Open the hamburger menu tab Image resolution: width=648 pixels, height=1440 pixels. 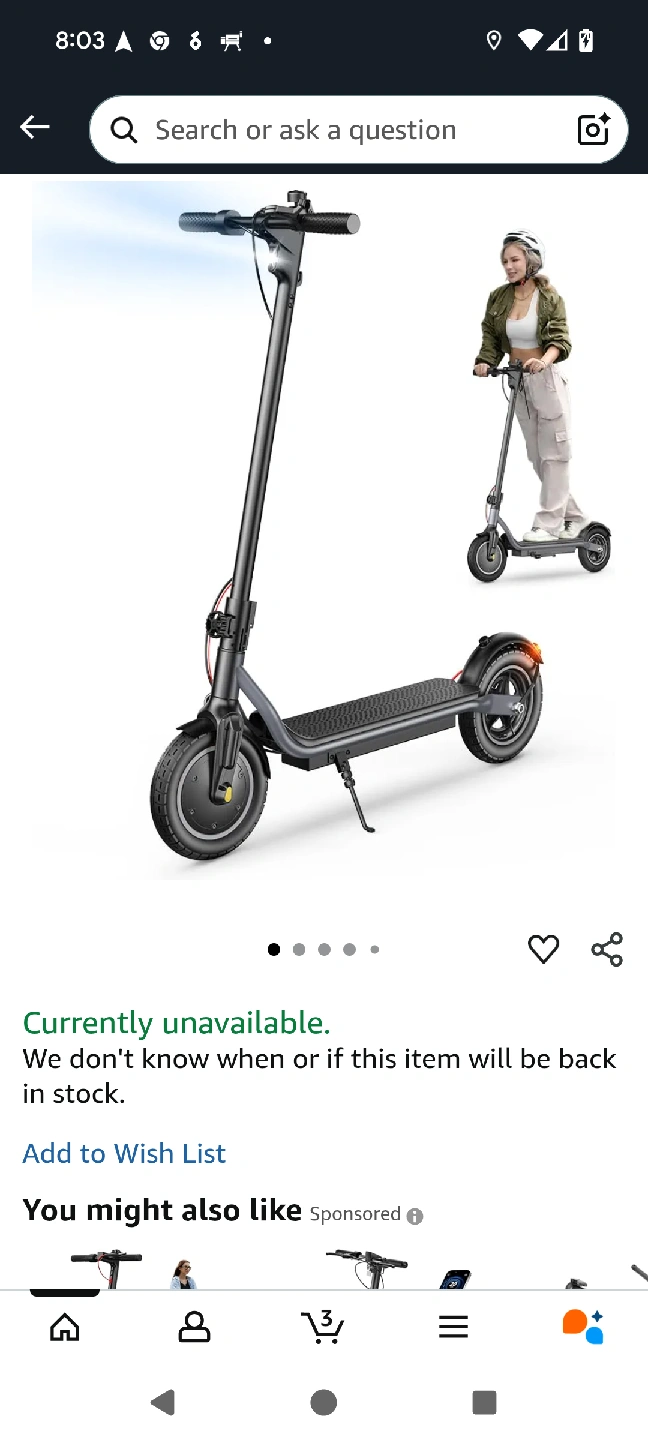tap(453, 1327)
